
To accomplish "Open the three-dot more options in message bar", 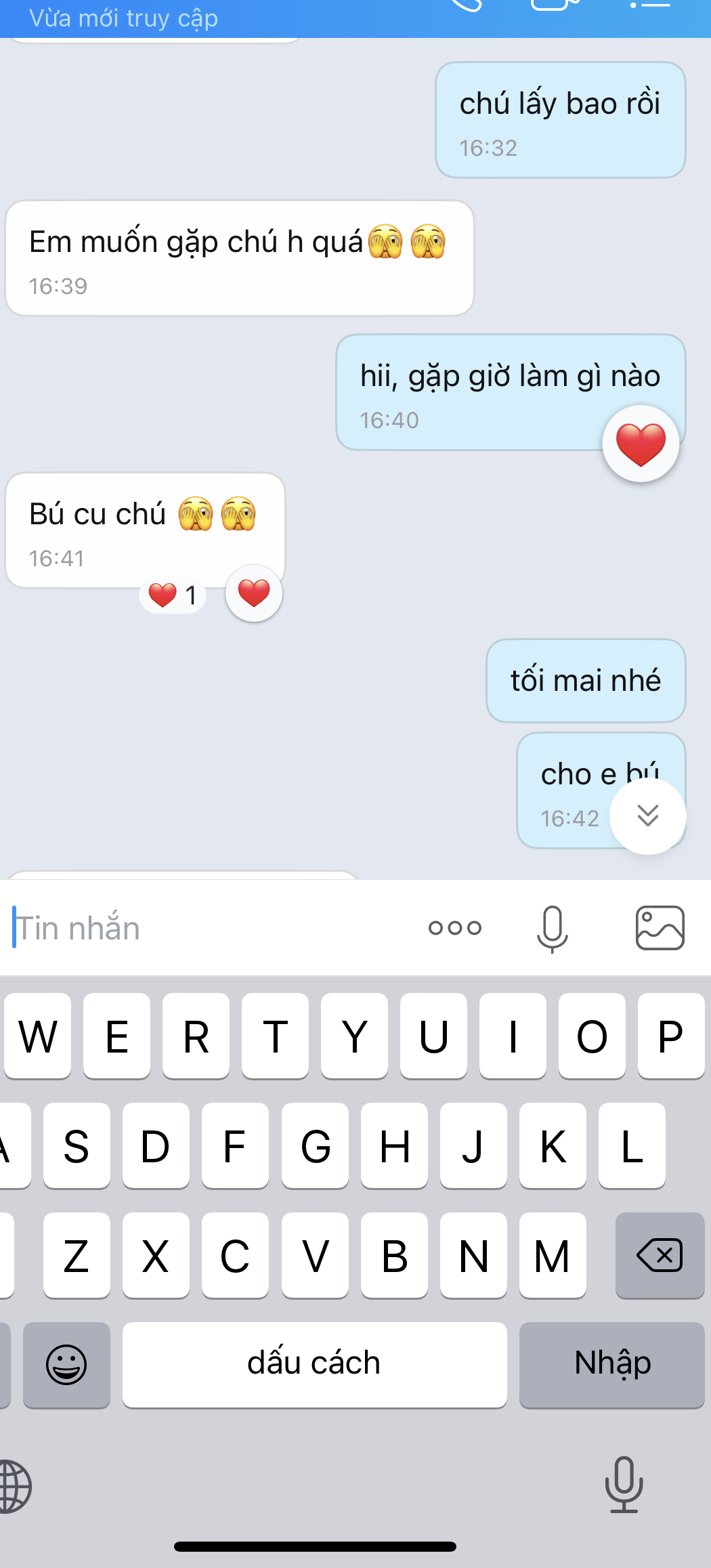I will click(x=455, y=928).
